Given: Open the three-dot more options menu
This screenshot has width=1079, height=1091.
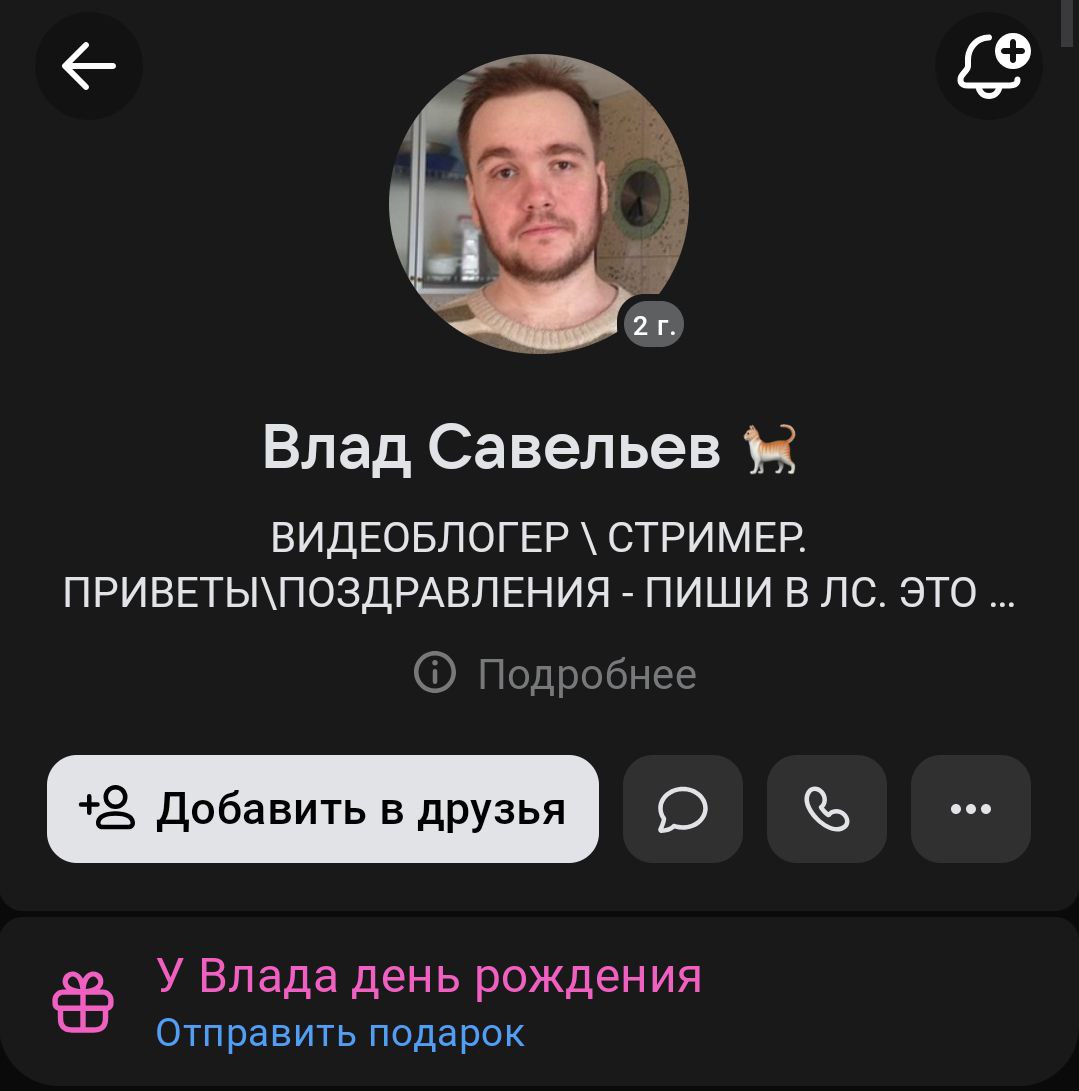Looking at the screenshot, I should (971, 809).
